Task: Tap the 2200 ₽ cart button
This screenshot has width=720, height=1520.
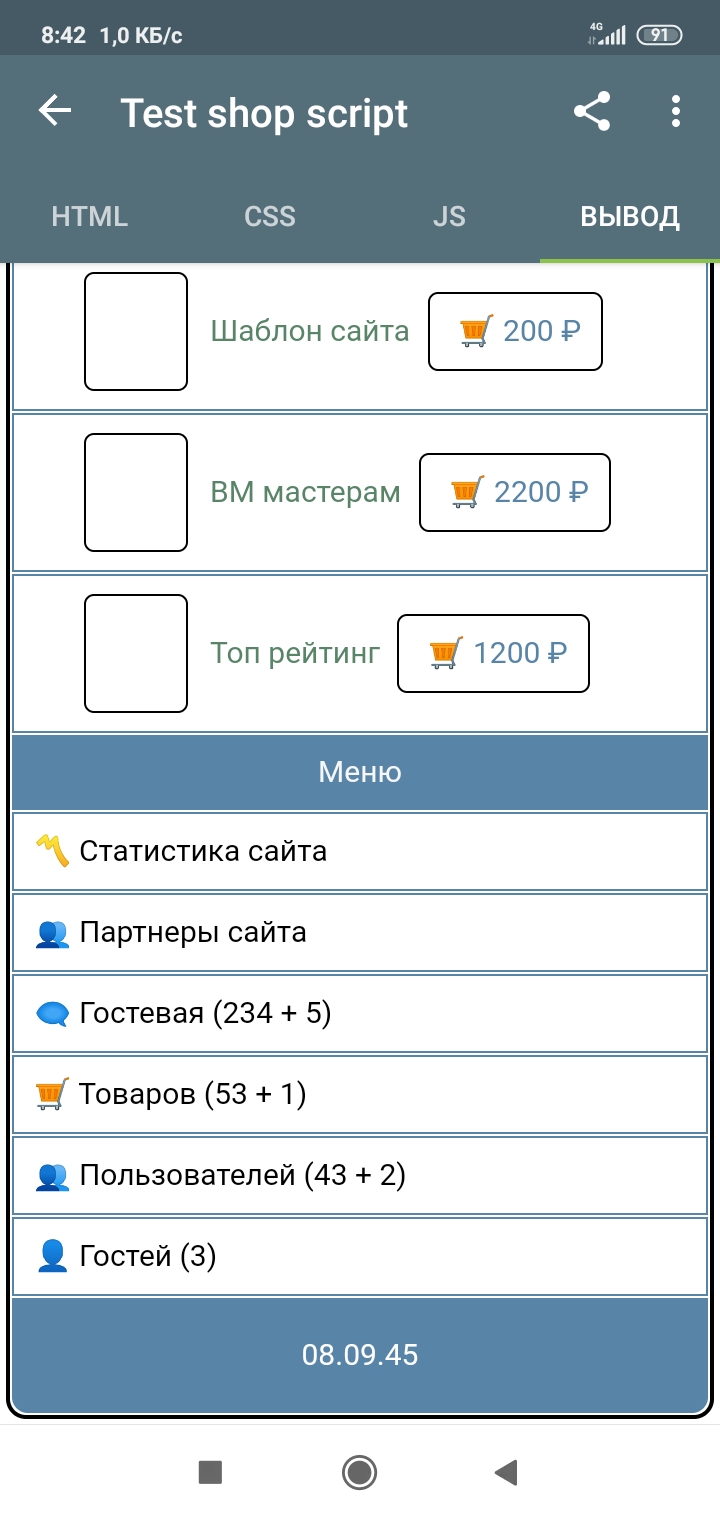Action: (x=514, y=492)
